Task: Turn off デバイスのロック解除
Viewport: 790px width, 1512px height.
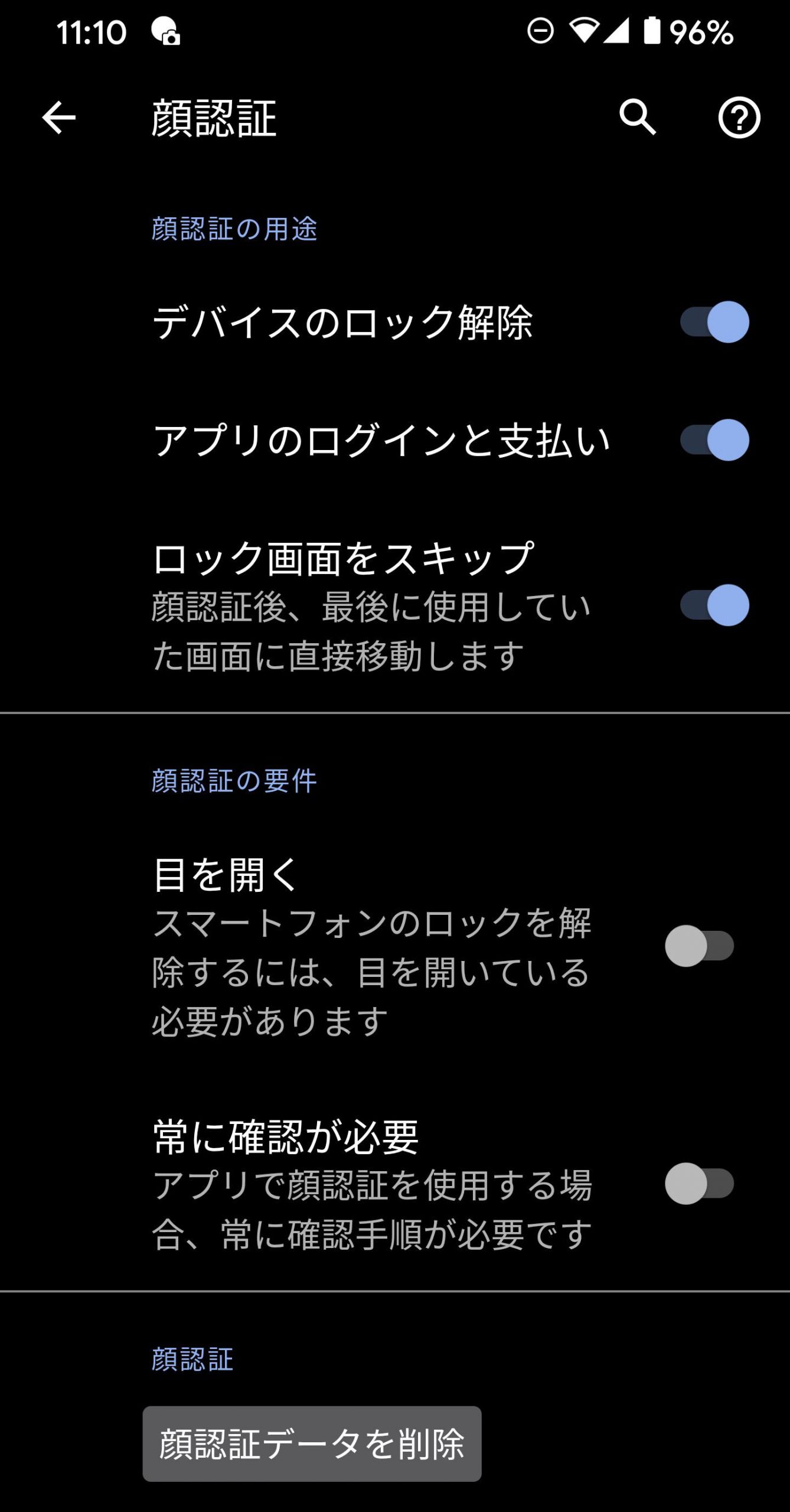Action: pos(714,322)
